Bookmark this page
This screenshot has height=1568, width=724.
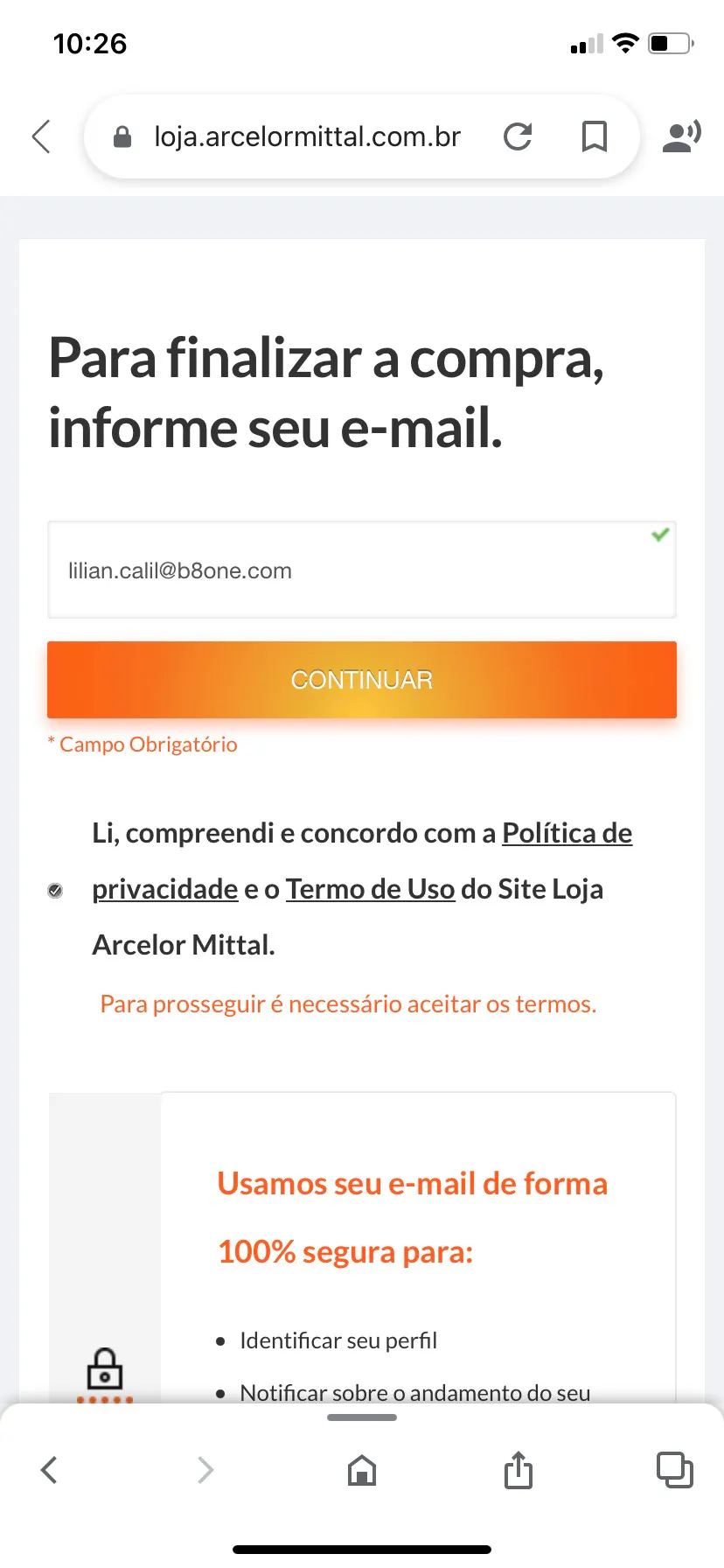[595, 136]
